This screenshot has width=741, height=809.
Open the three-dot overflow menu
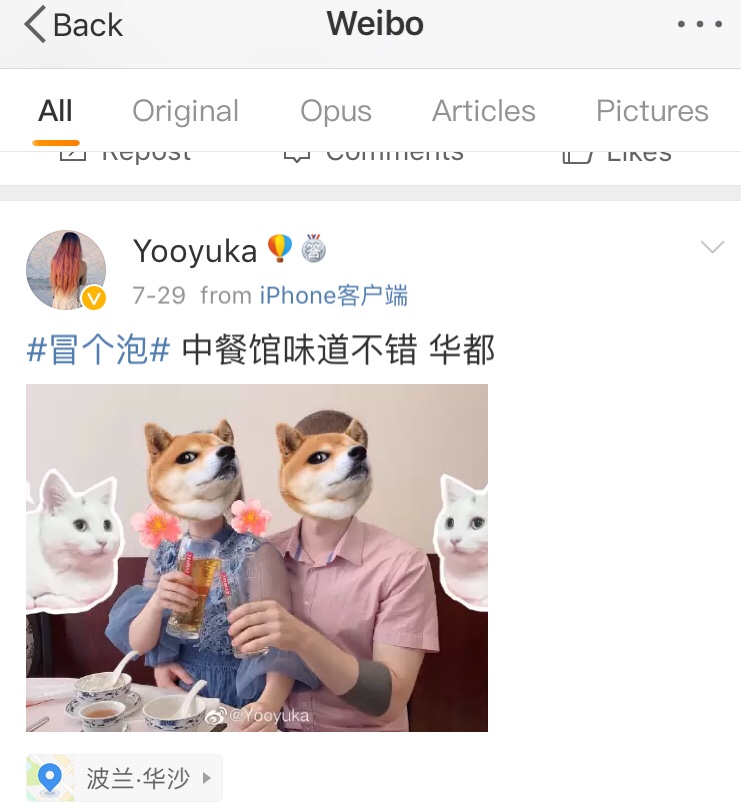(x=699, y=25)
